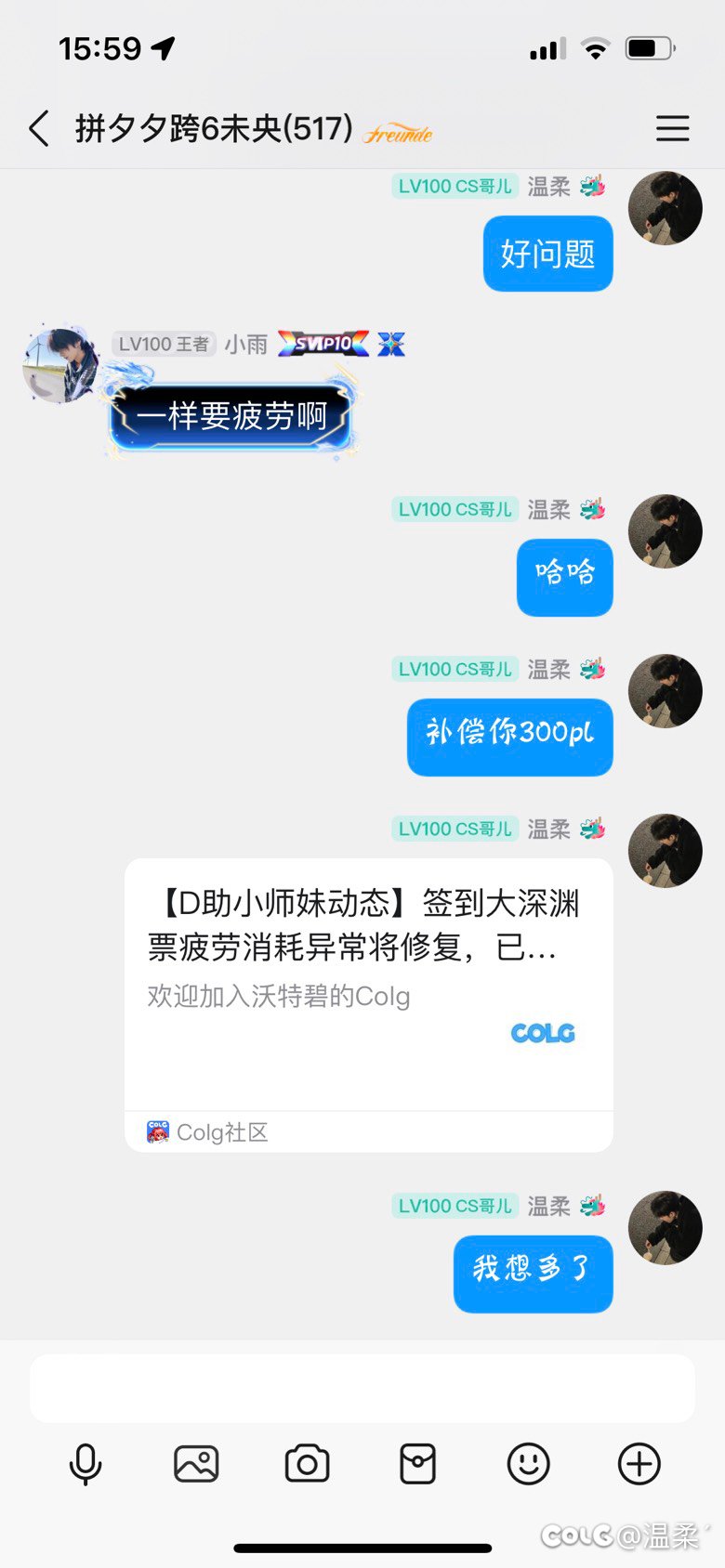Viewport: 725px width, 1568px height.
Task: Open the group chat menu
Action: [672, 128]
